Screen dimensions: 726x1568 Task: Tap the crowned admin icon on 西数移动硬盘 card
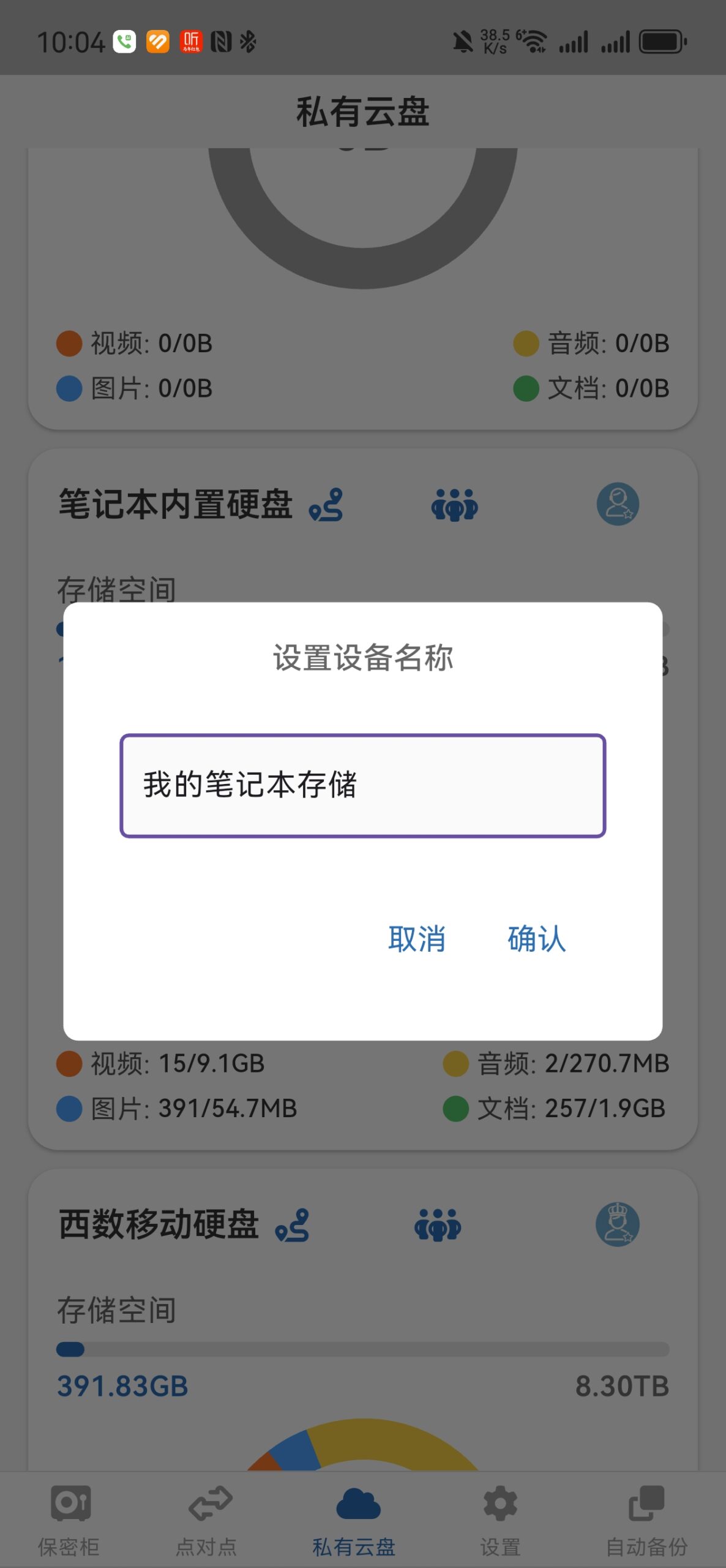point(619,1225)
